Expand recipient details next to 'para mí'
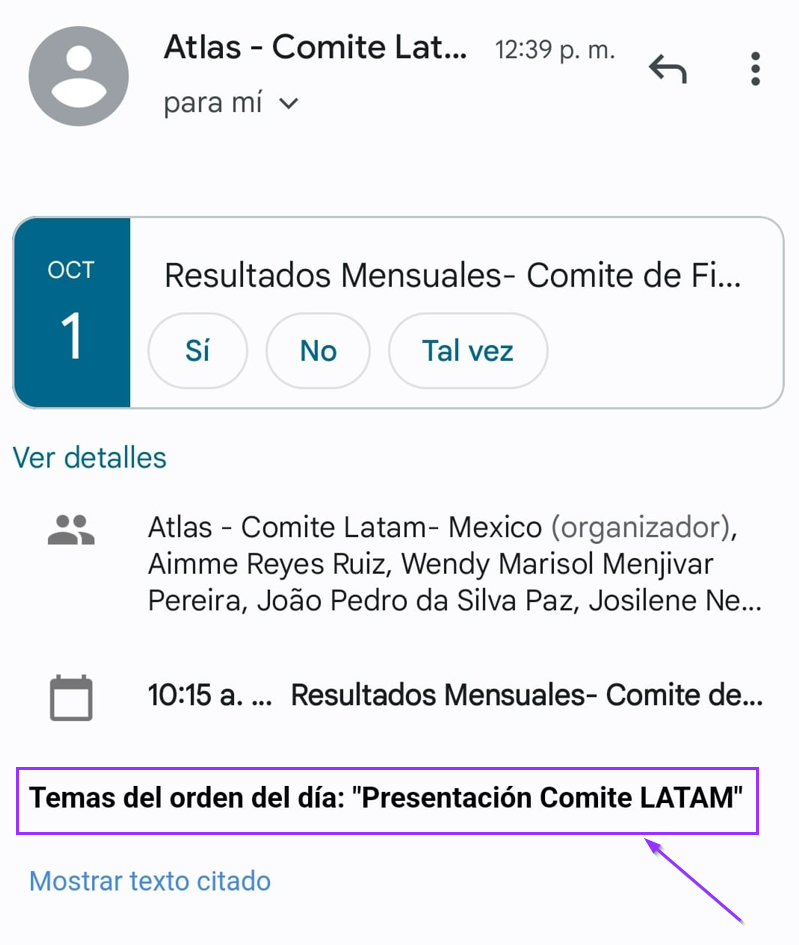This screenshot has width=799, height=945. pos(289,103)
